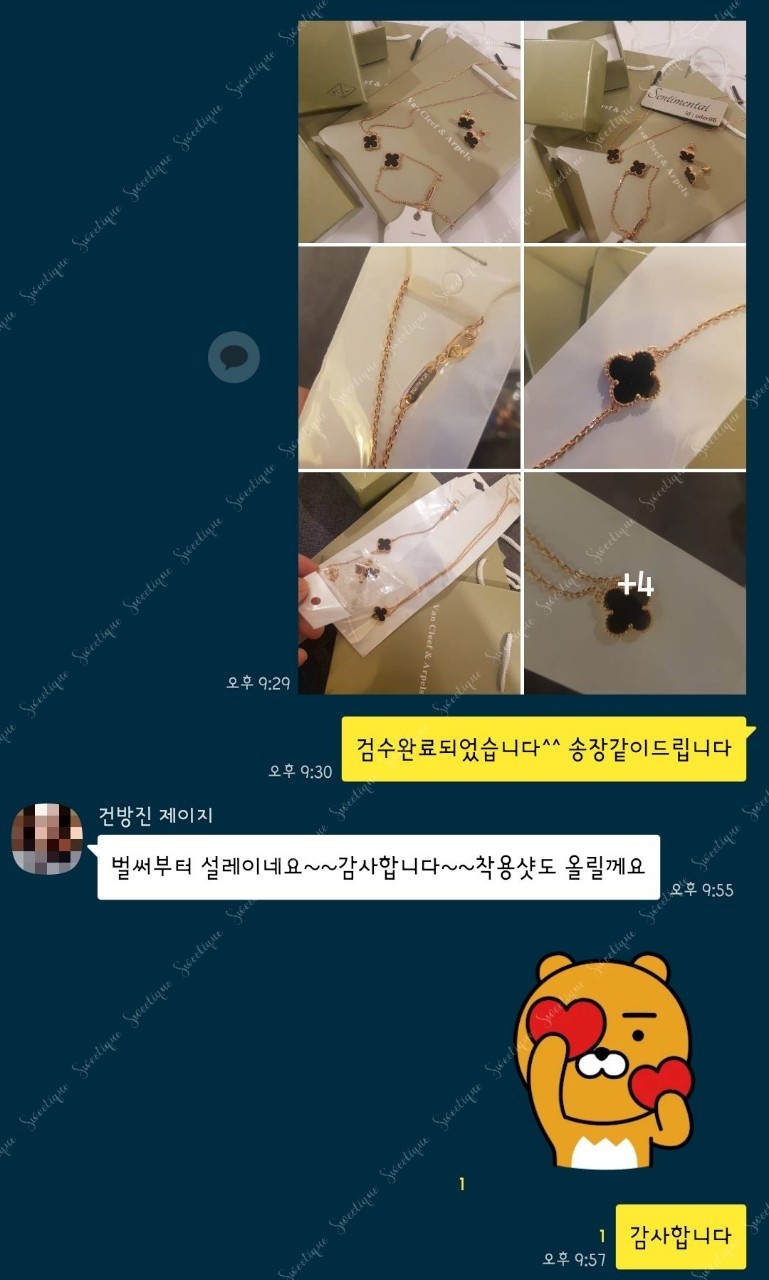View the close-up black clover pendant photo

point(635,358)
